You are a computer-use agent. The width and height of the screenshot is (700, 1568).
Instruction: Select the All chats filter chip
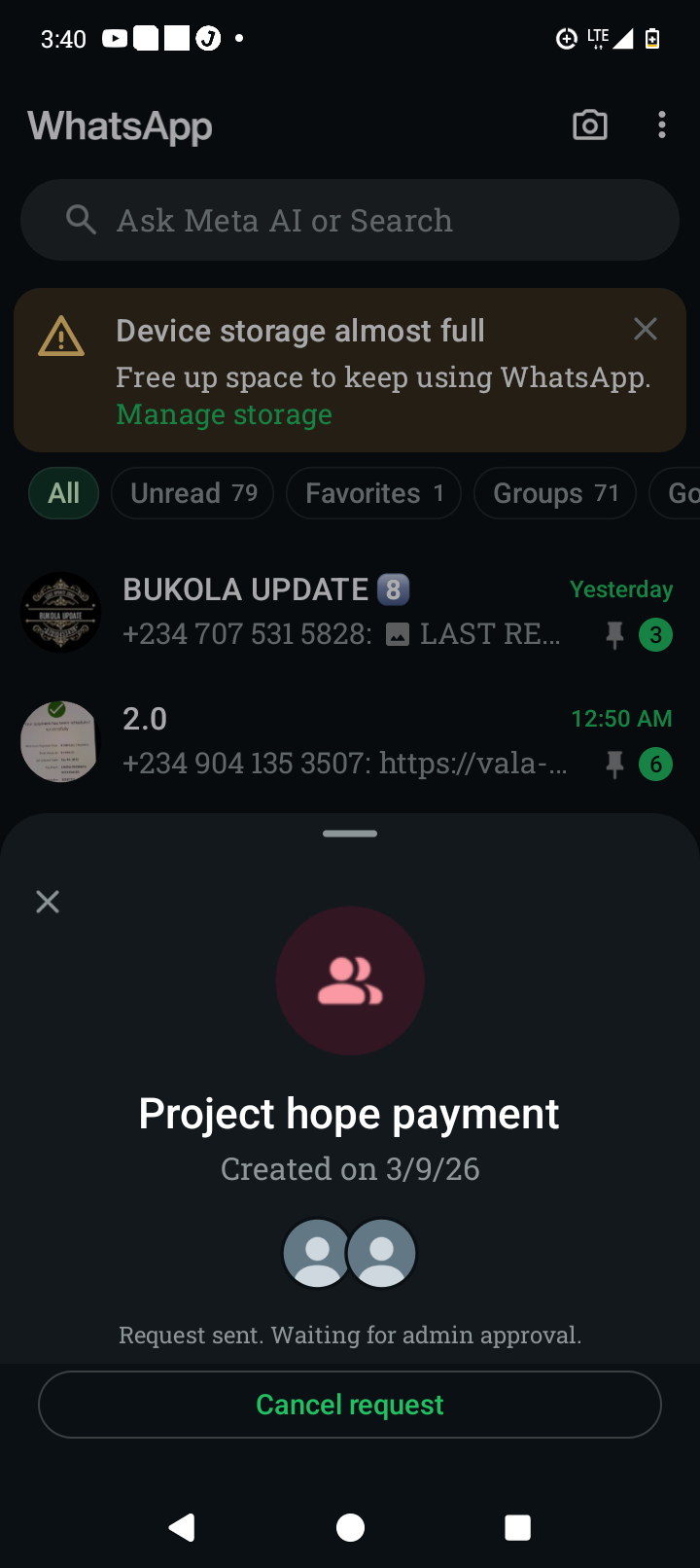tap(64, 493)
